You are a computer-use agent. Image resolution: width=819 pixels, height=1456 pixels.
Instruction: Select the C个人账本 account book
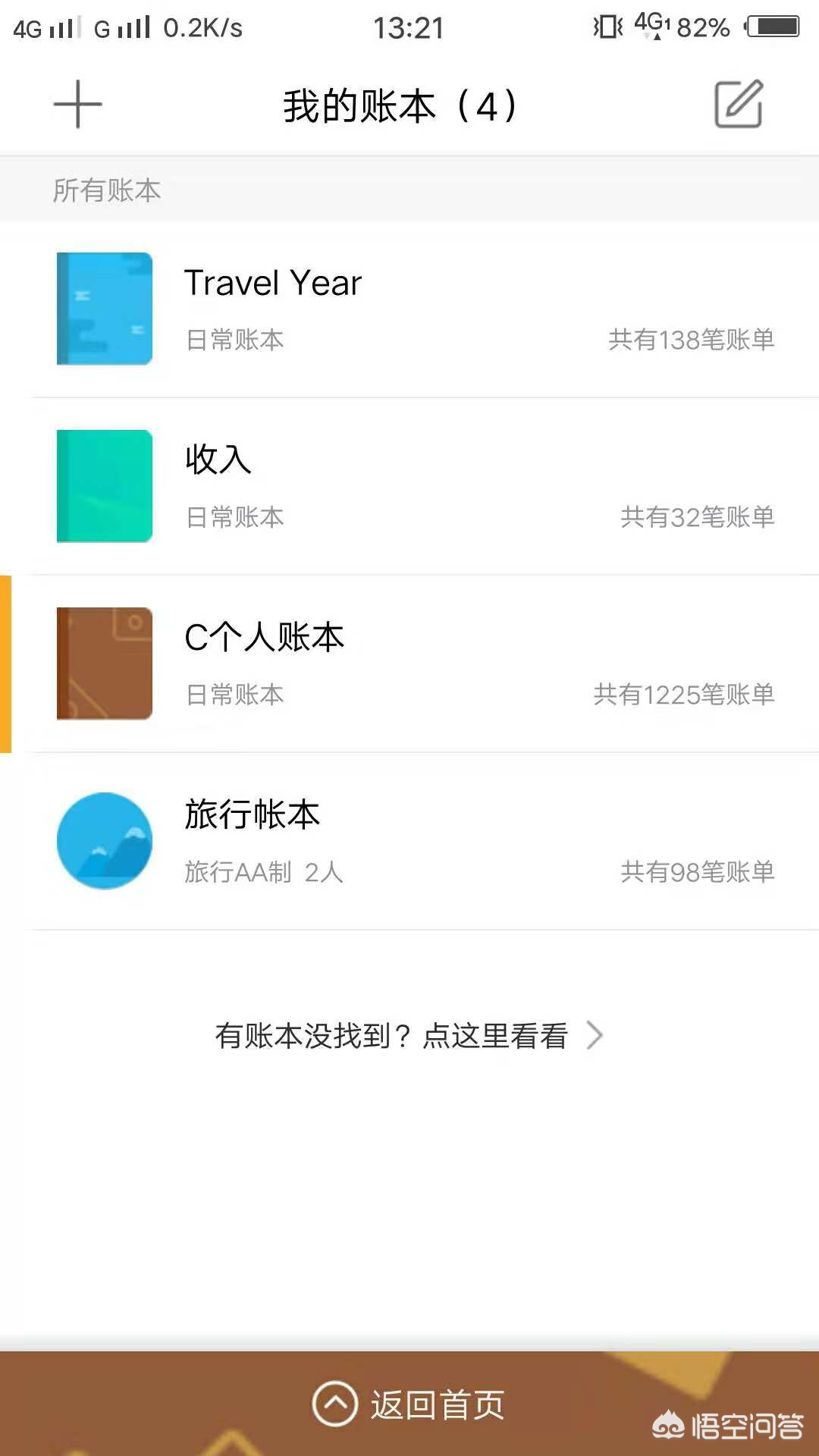(409, 664)
